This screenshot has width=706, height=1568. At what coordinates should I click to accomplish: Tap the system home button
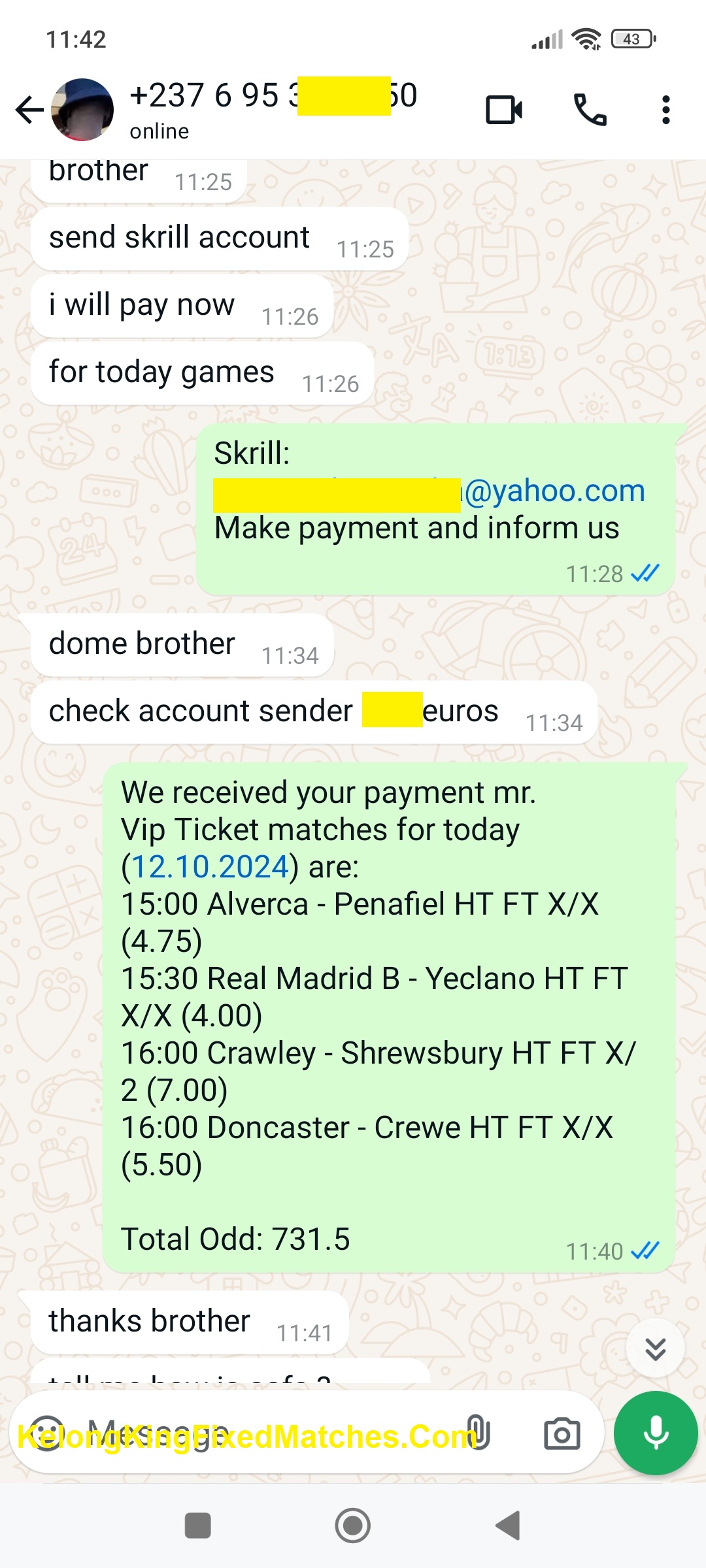(353, 1526)
